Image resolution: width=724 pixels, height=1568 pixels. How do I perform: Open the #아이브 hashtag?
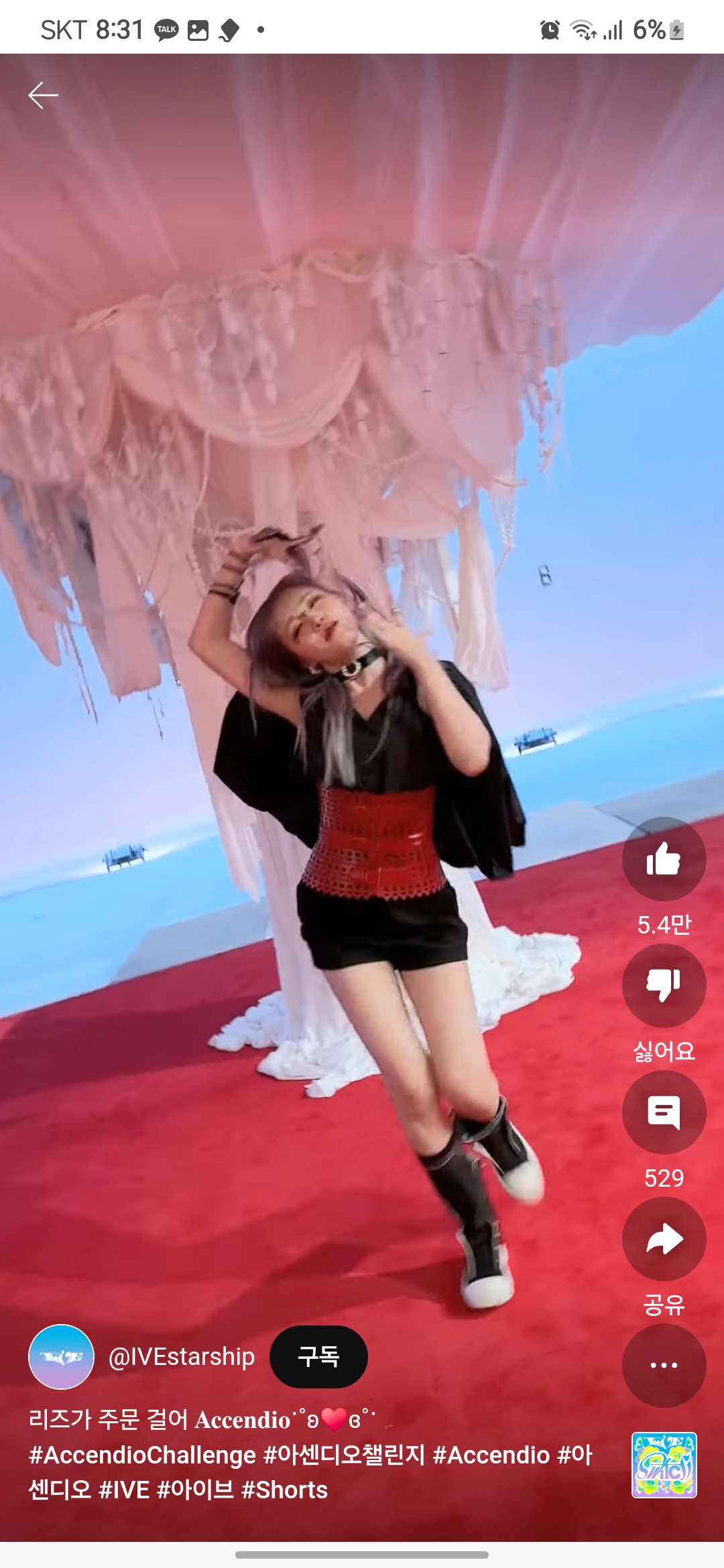195,1490
